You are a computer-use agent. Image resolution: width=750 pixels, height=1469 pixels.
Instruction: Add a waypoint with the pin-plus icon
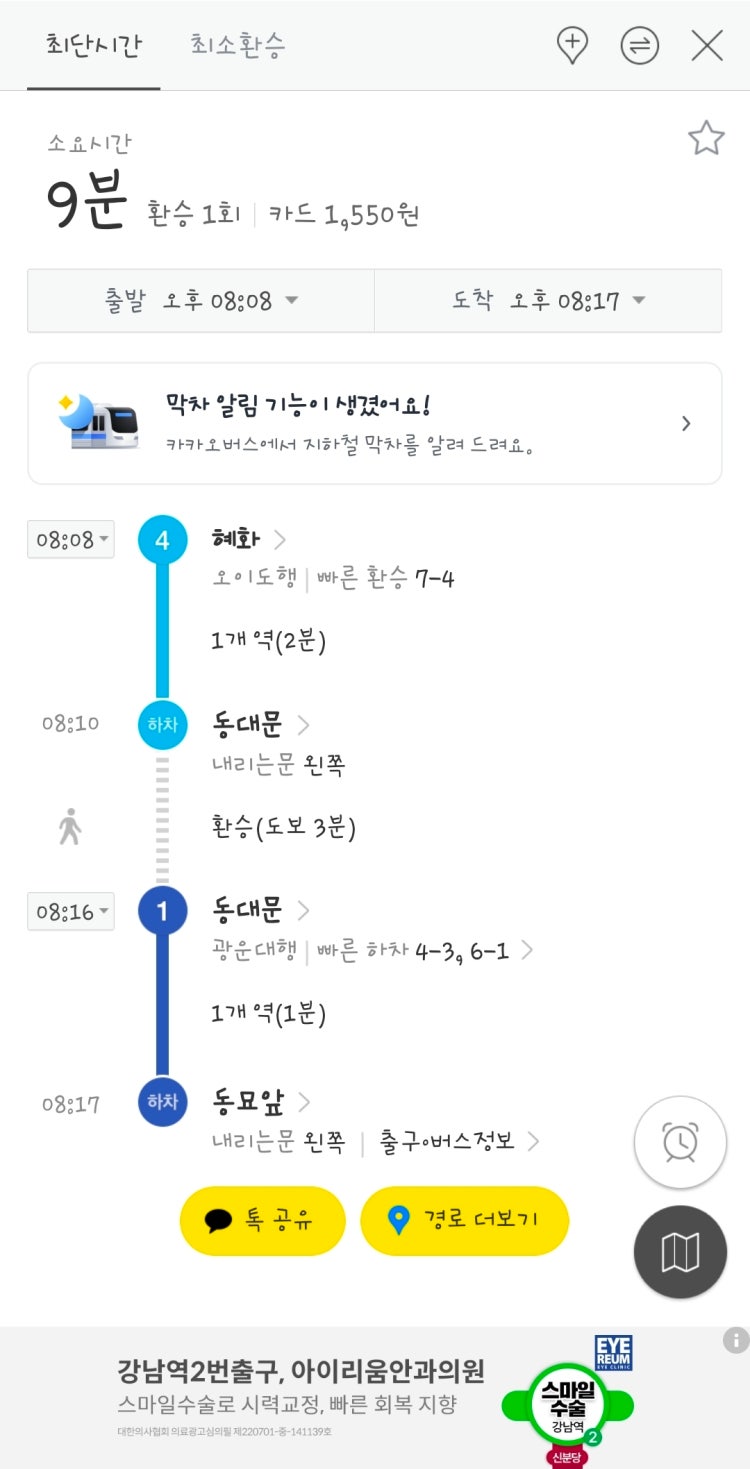tap(572, 46)
